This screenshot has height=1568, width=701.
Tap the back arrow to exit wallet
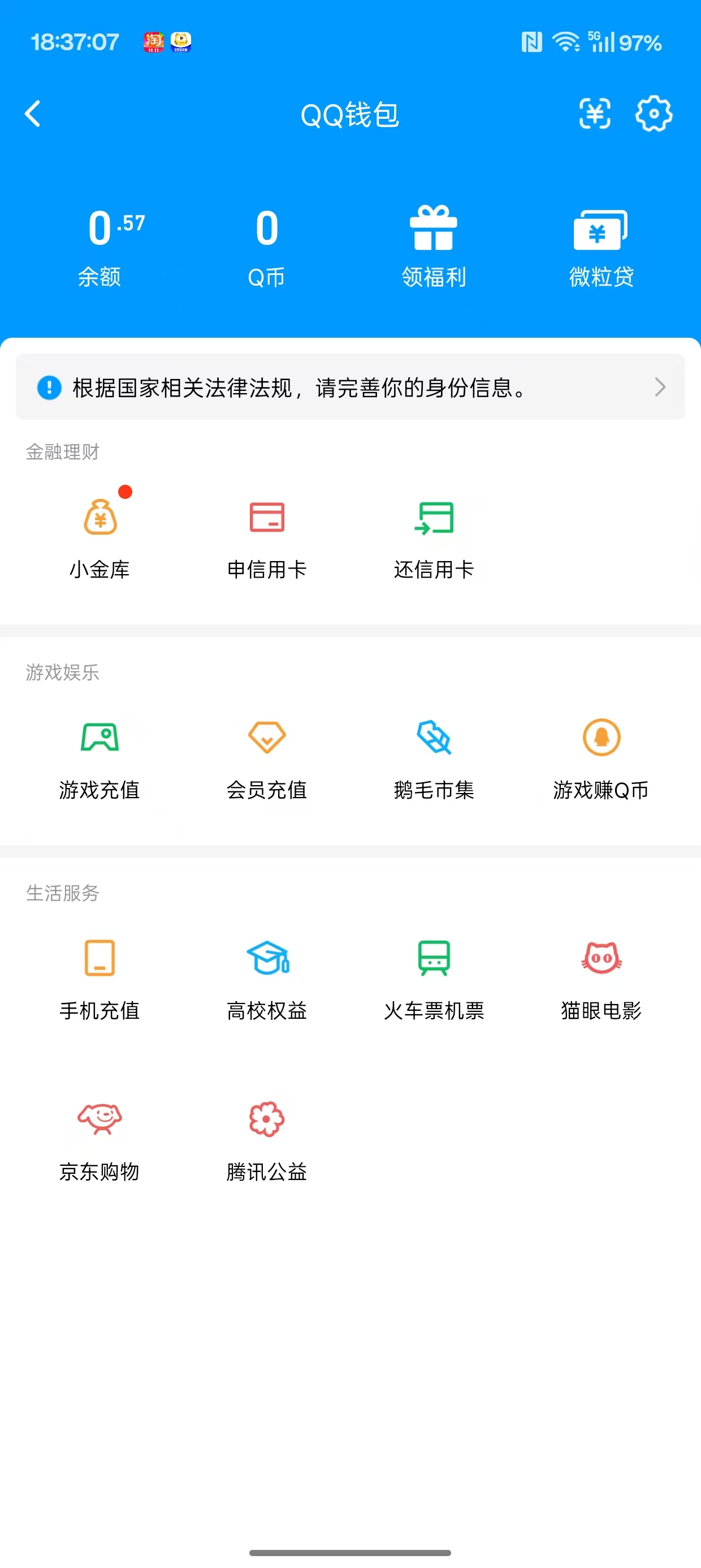33,114
